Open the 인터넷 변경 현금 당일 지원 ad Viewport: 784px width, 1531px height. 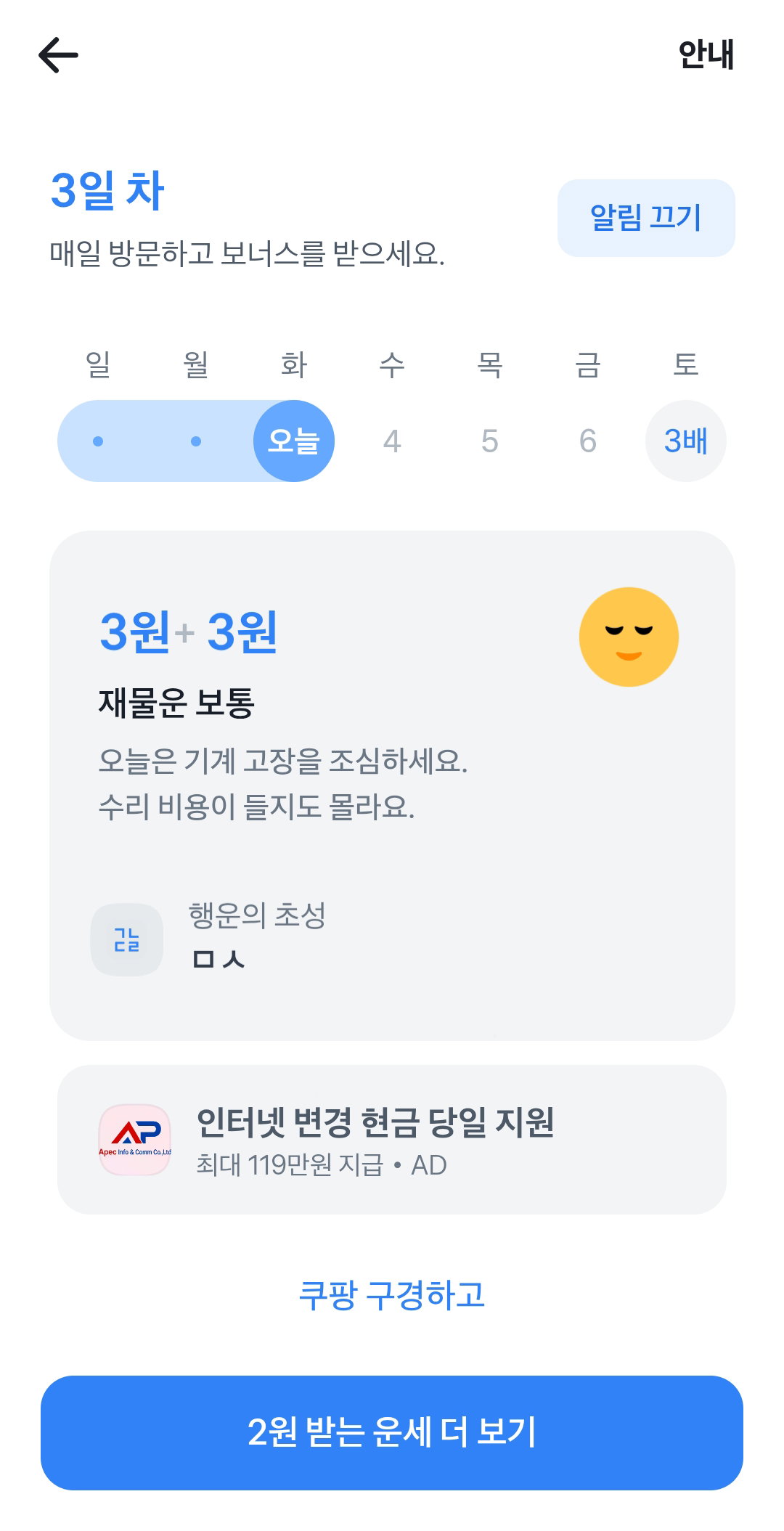(392, 1139)
